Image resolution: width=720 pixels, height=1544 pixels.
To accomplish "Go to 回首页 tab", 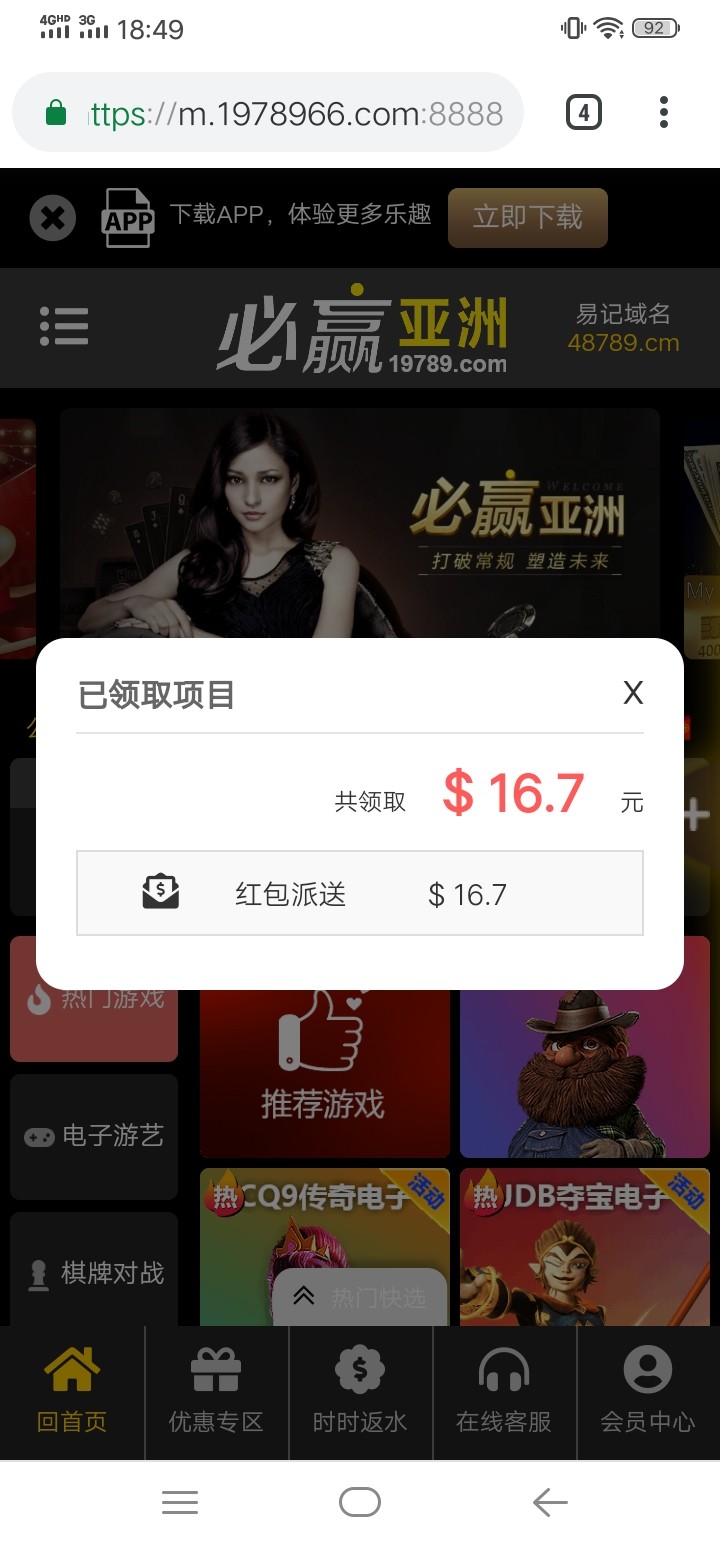I will tap(72, 1392).
